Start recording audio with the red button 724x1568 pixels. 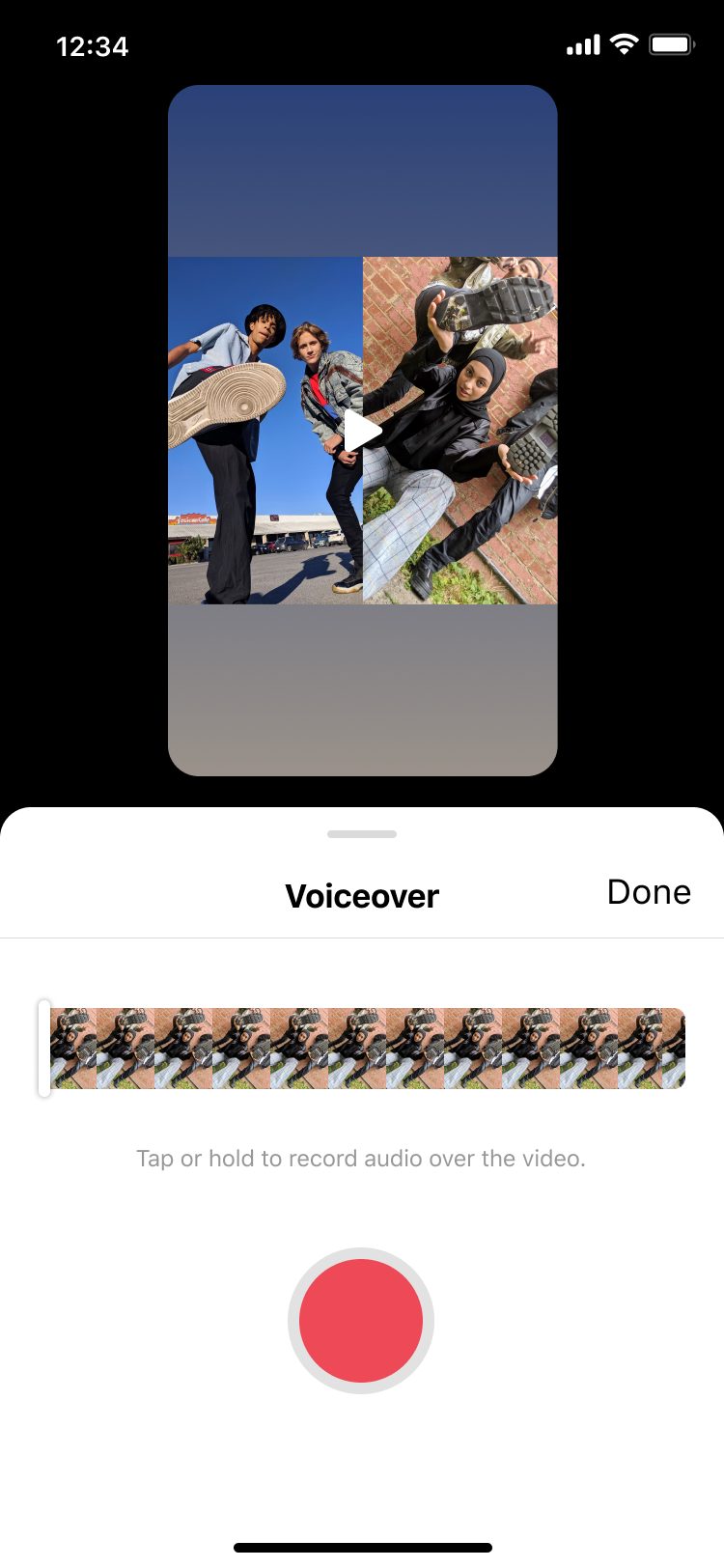361,1320
